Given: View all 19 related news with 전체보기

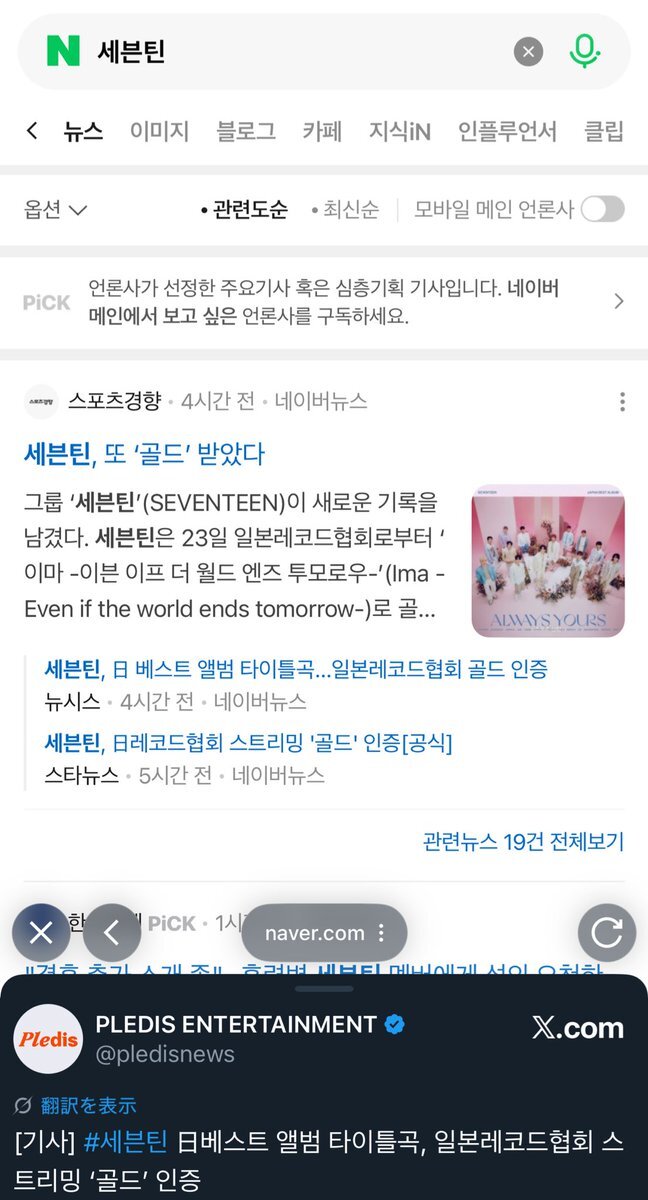Looking at the screenshot, I should (523, 841).
